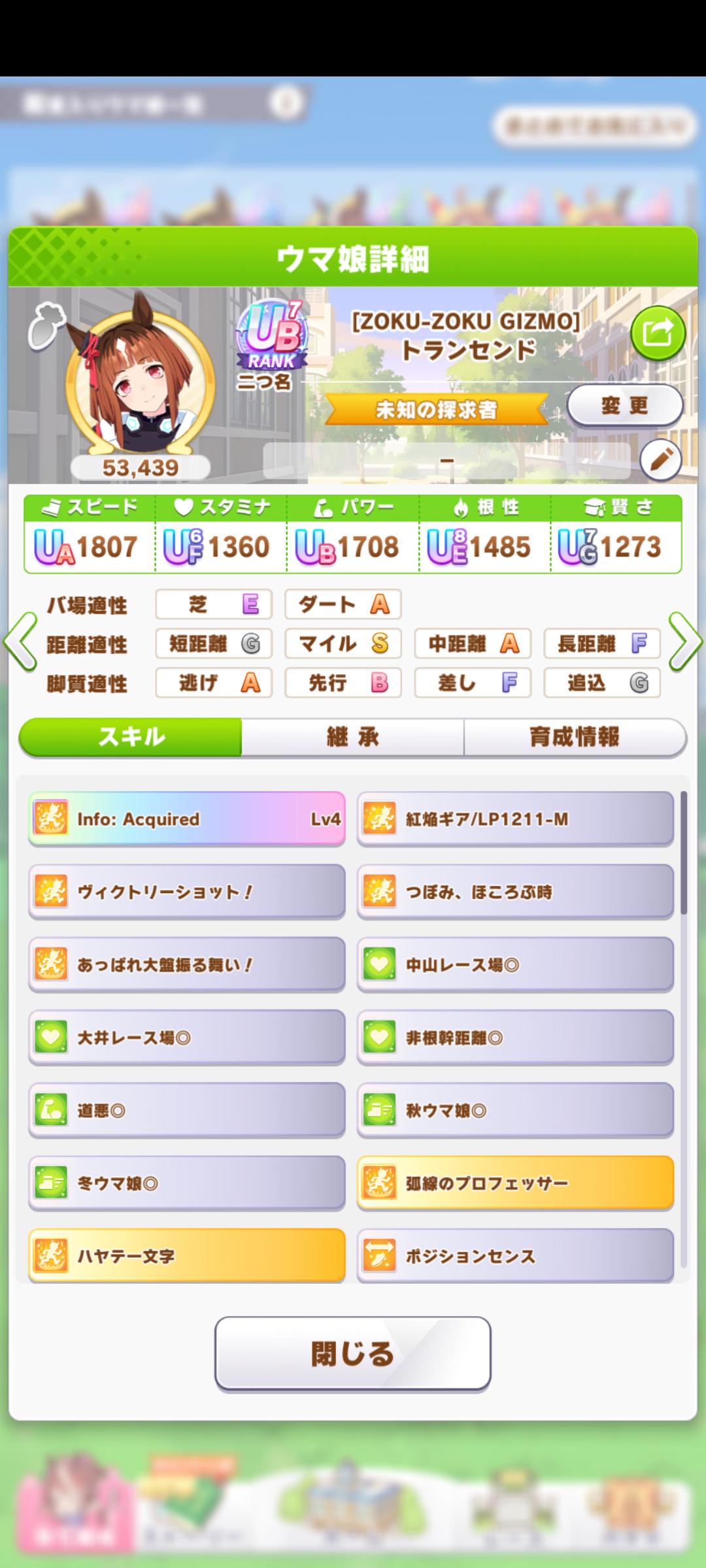
Task: View the ヴィクトリーショット！ skill
Action: [x=187, y=892]
